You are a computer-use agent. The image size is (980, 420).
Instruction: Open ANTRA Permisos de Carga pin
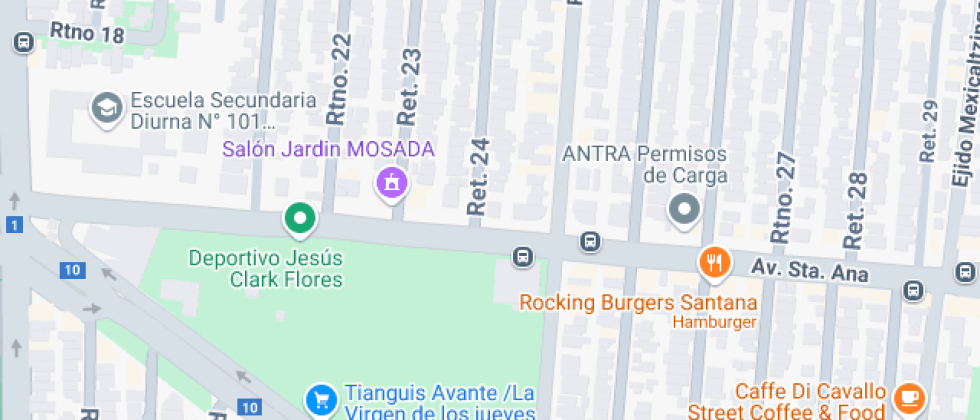click(684, 210)
